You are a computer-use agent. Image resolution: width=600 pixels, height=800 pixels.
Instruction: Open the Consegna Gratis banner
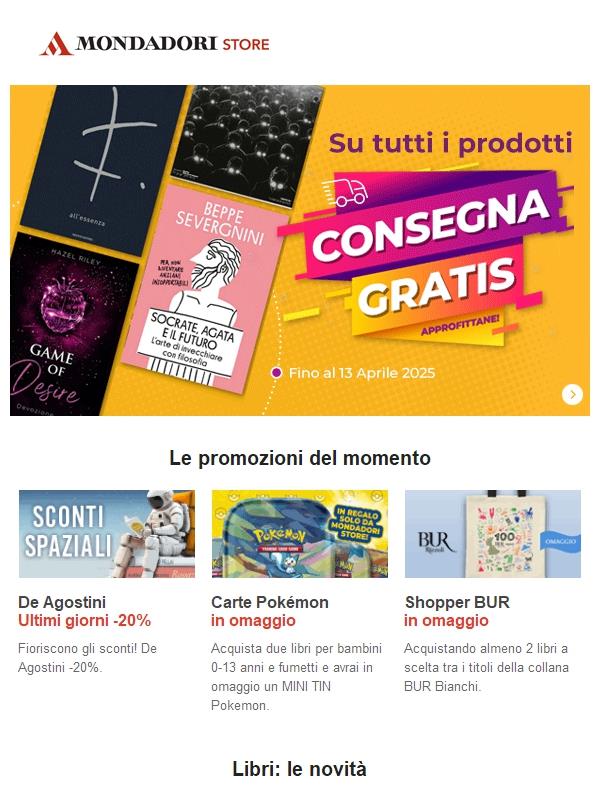tap(300, 250)
